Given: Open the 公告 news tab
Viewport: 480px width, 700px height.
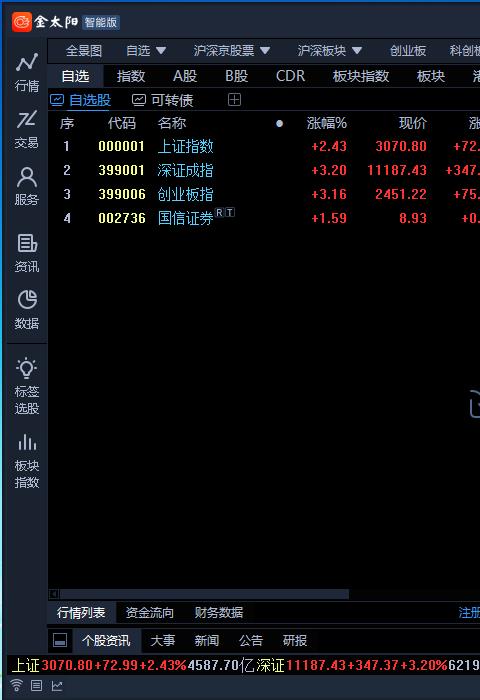Looking at the screenshot, I should [250, 641].
